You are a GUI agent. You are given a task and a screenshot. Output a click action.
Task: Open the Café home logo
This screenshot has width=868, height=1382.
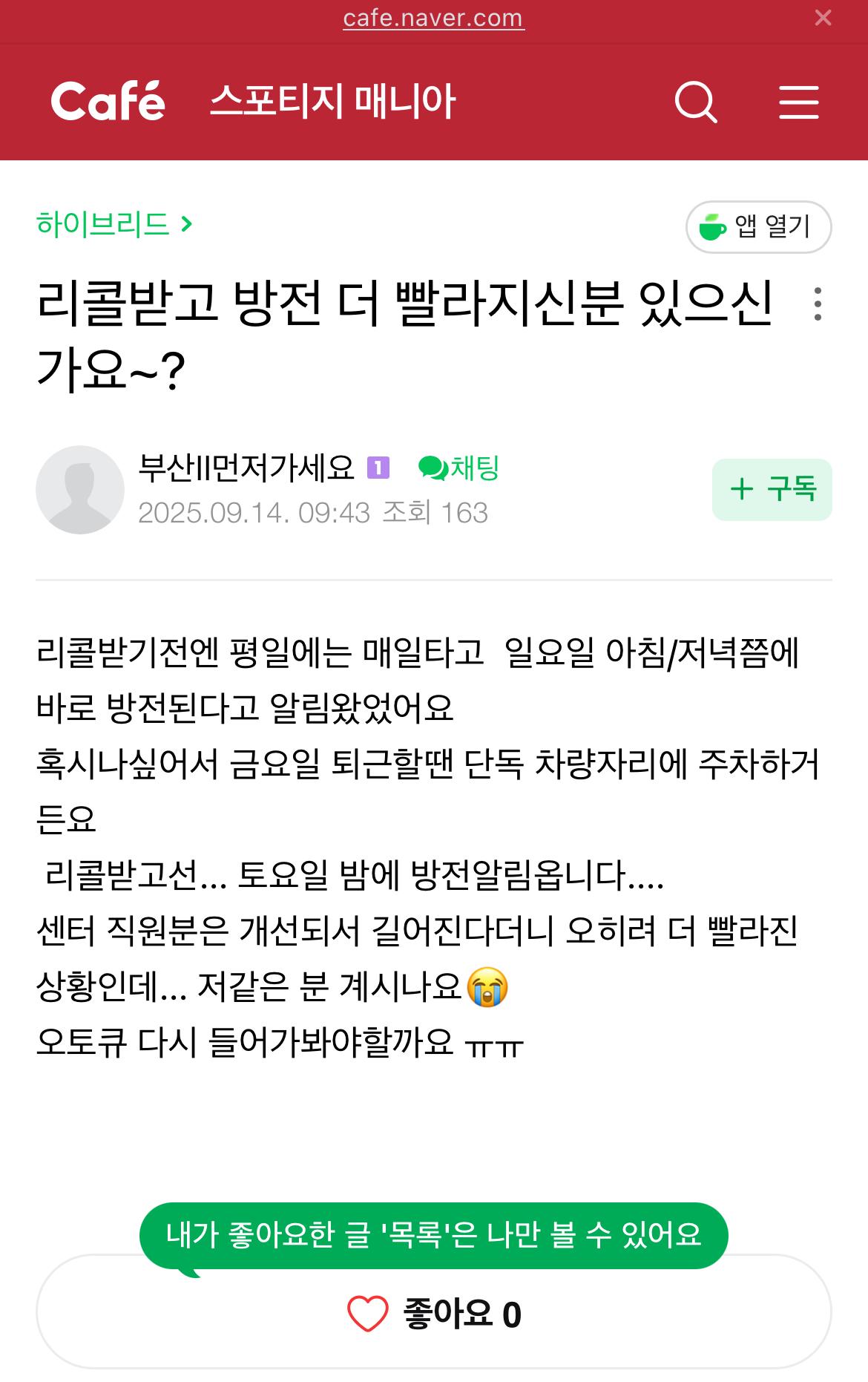click(x=108, y=102)
